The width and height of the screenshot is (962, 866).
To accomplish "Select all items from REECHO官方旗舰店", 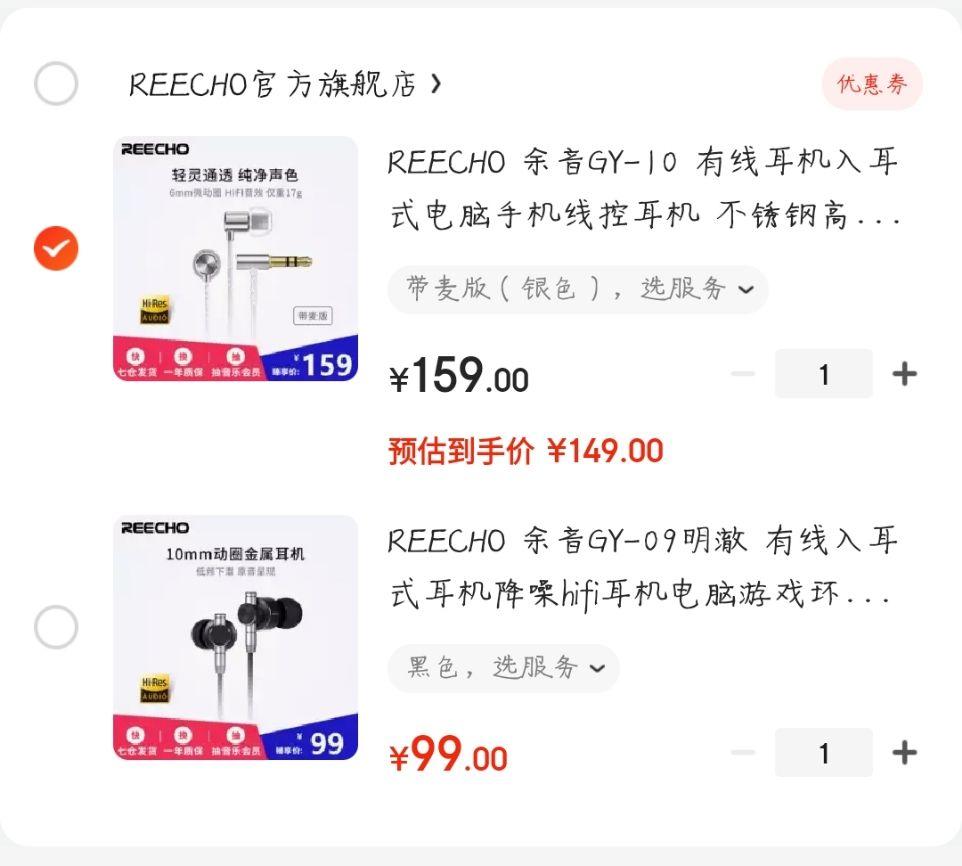I will [56, 84].
